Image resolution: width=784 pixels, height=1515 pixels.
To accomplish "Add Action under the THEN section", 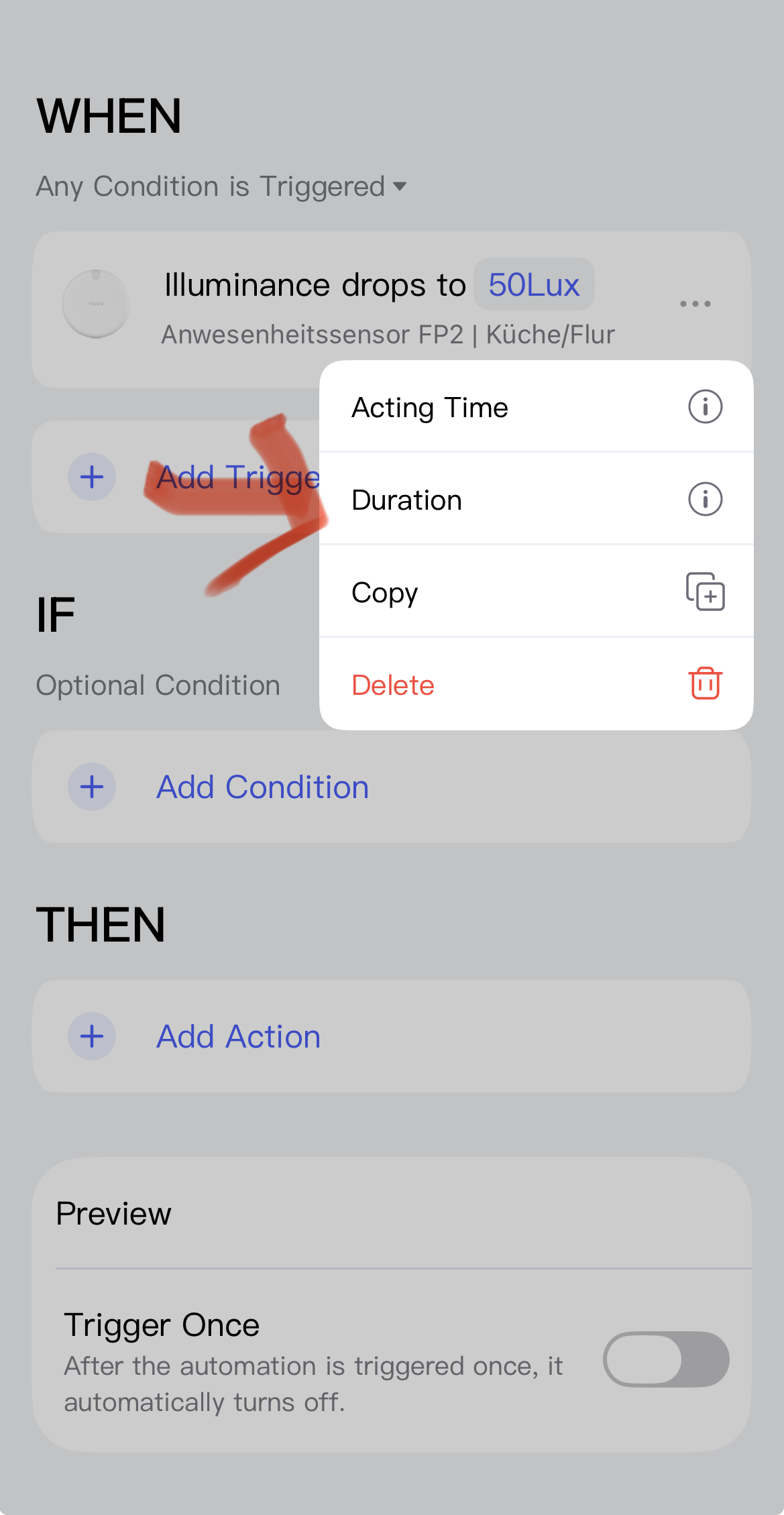I will pyautogui.click(x=238, y=1036).
